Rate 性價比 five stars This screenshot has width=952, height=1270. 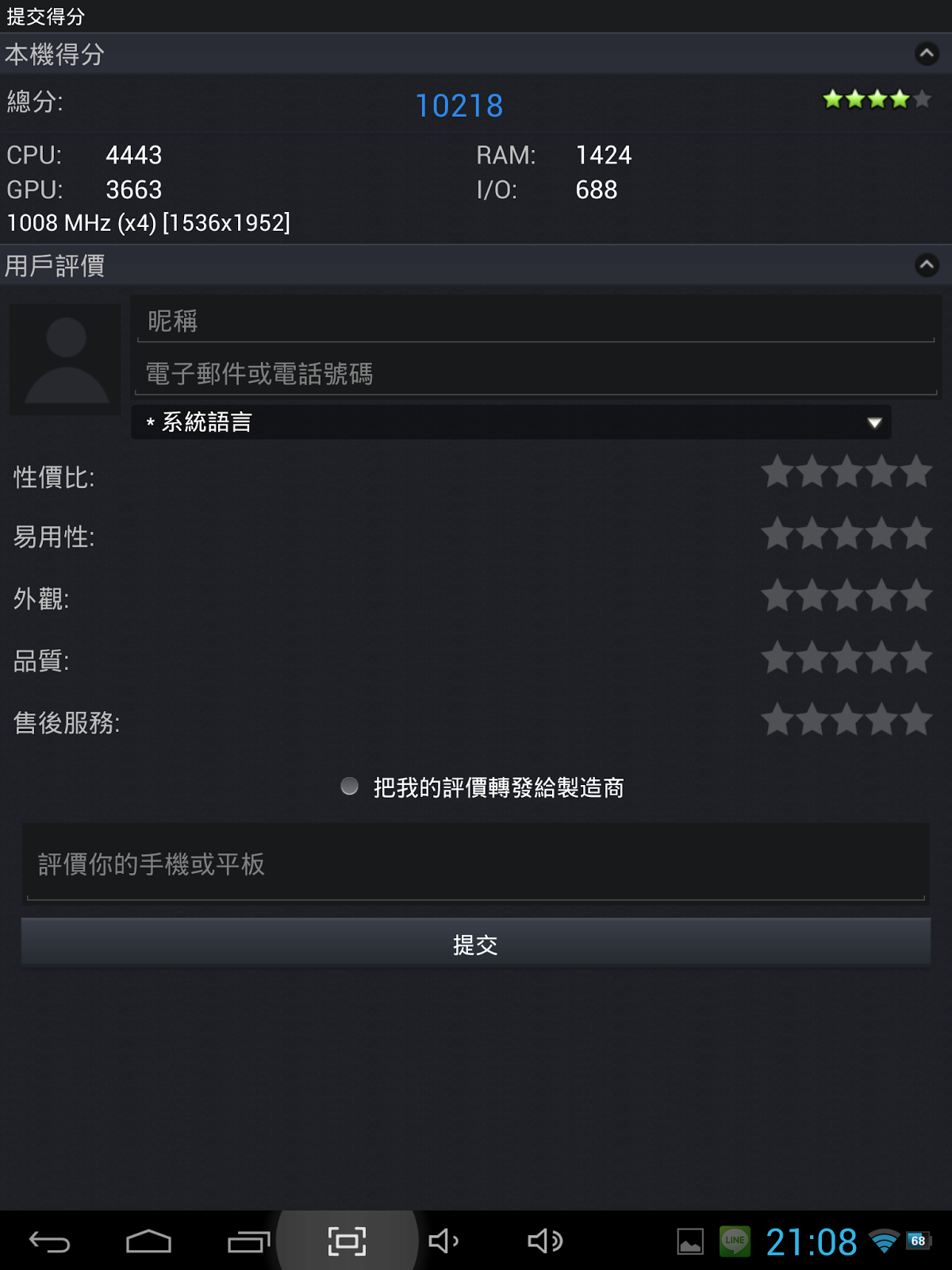[x=916, y=472]
